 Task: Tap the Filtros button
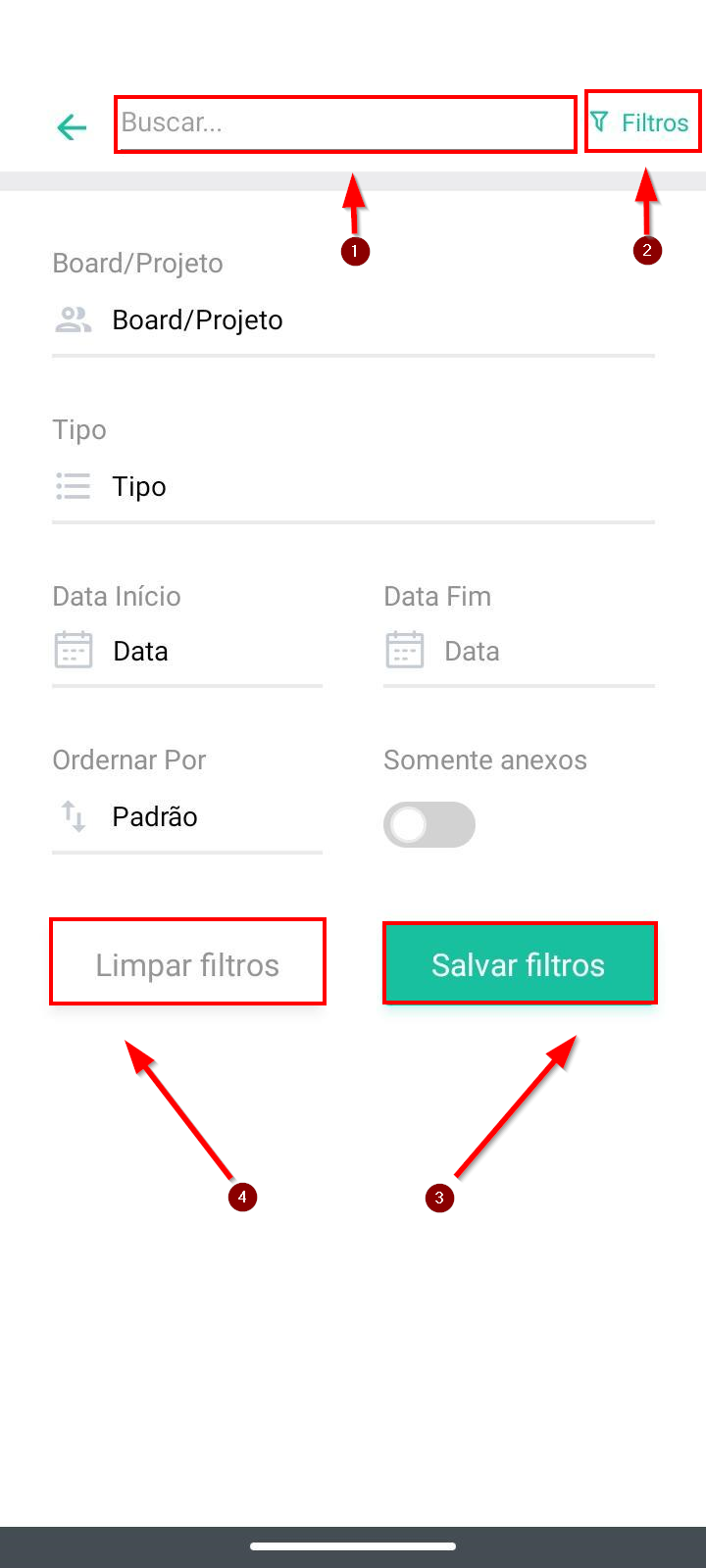[x=642, y=122]
